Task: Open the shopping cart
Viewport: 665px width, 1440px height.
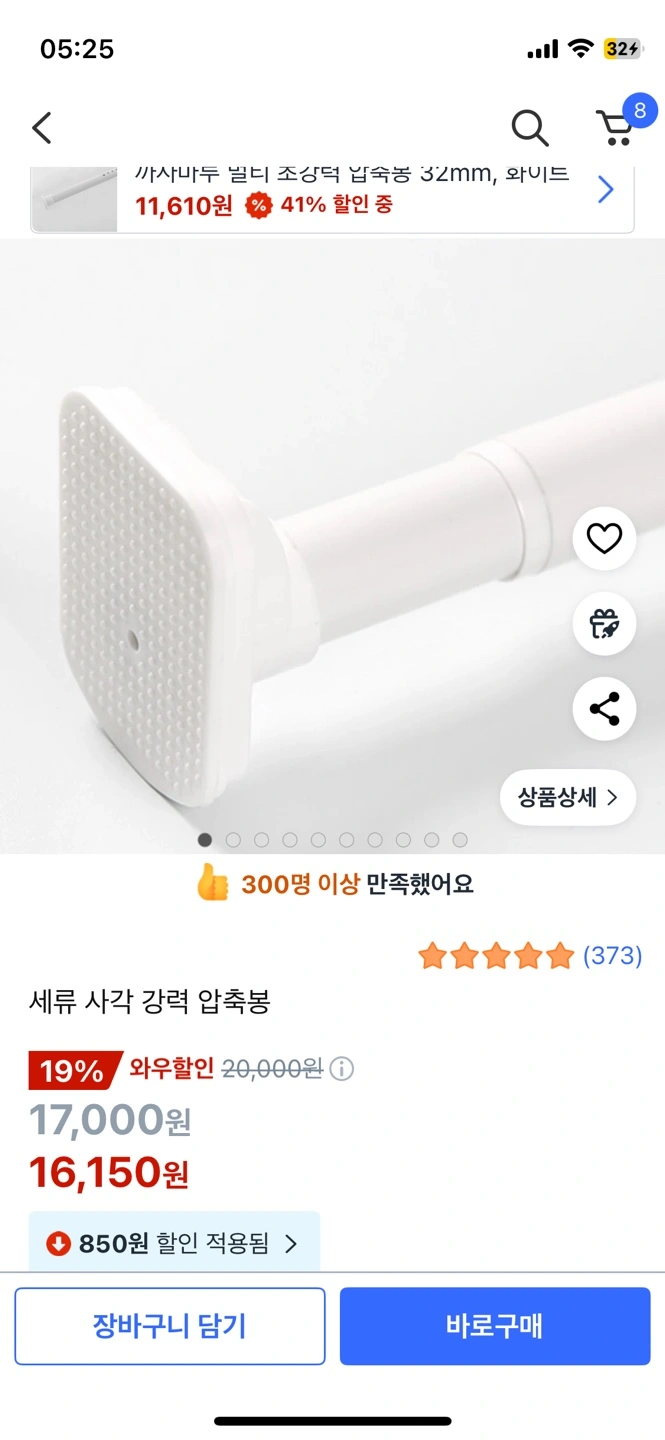Action: tap(616, 128)
